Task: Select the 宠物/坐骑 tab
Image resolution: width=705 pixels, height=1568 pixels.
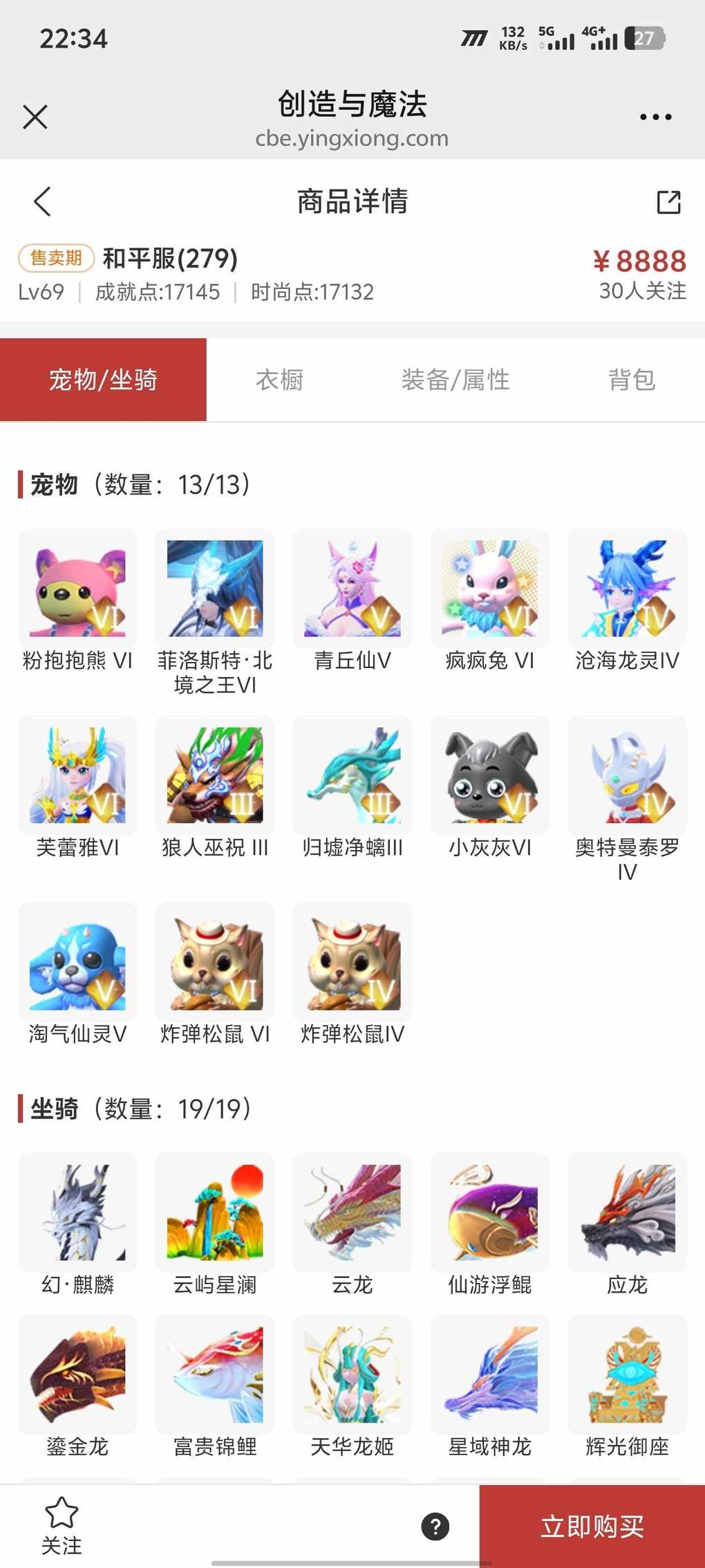Action: pos(103,380)
